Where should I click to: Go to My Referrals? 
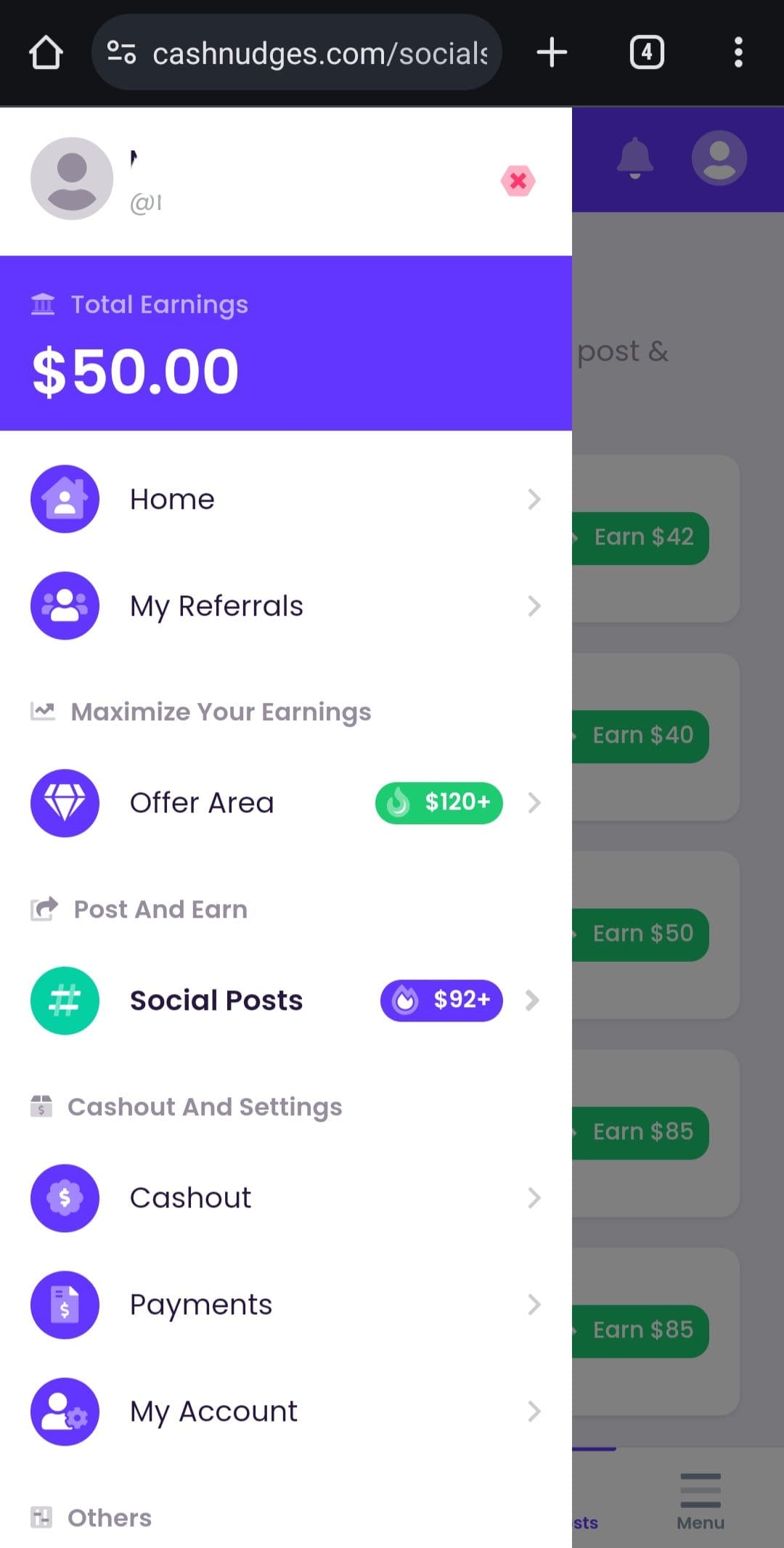286,606
